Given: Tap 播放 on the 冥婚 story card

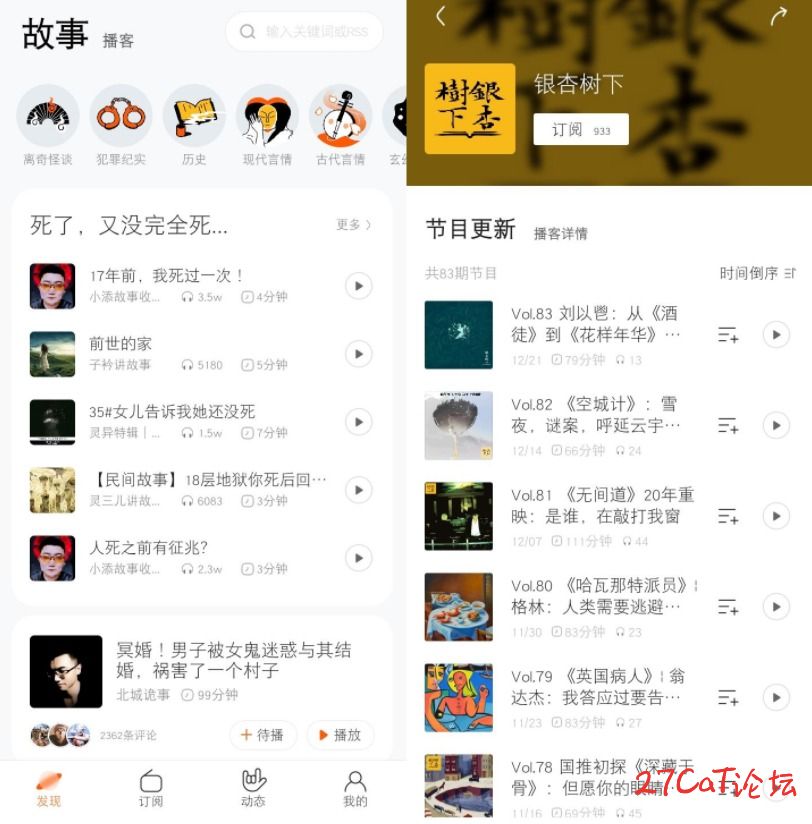Looking at the screenshot, I should click(340, 735).
